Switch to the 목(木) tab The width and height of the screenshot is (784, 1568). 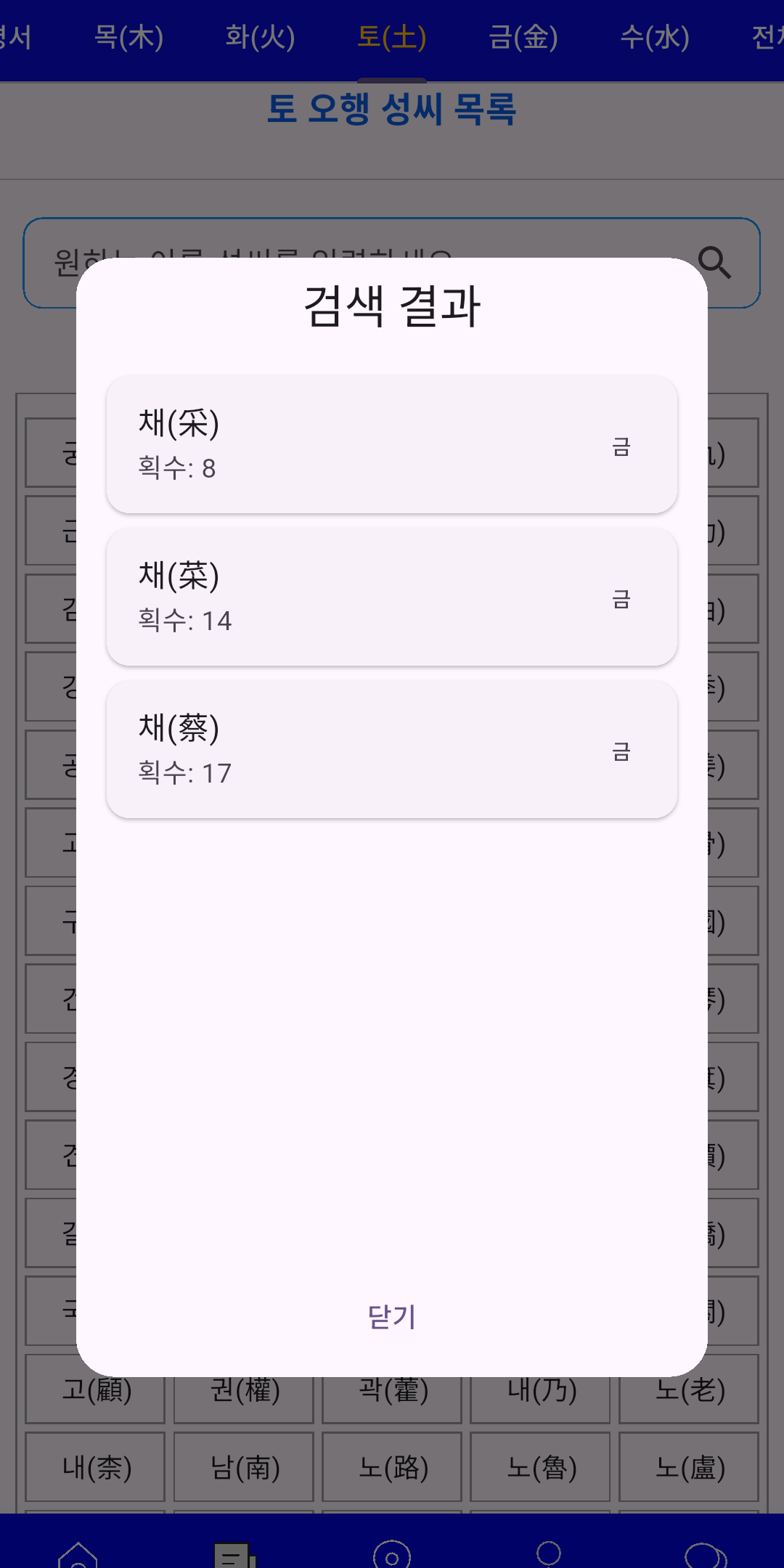click(131, 36)
